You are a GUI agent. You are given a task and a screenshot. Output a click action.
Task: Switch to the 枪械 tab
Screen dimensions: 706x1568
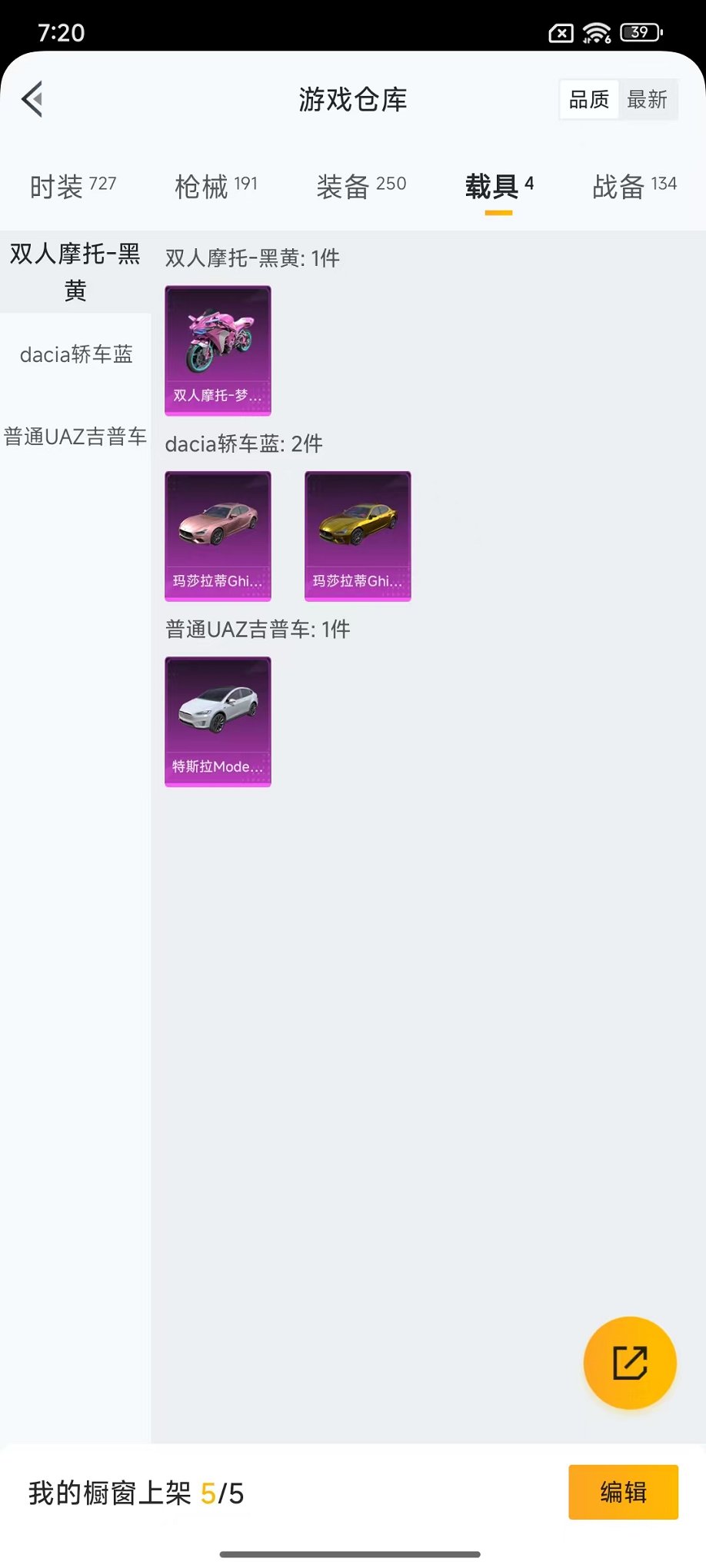[x=216, y=186]
